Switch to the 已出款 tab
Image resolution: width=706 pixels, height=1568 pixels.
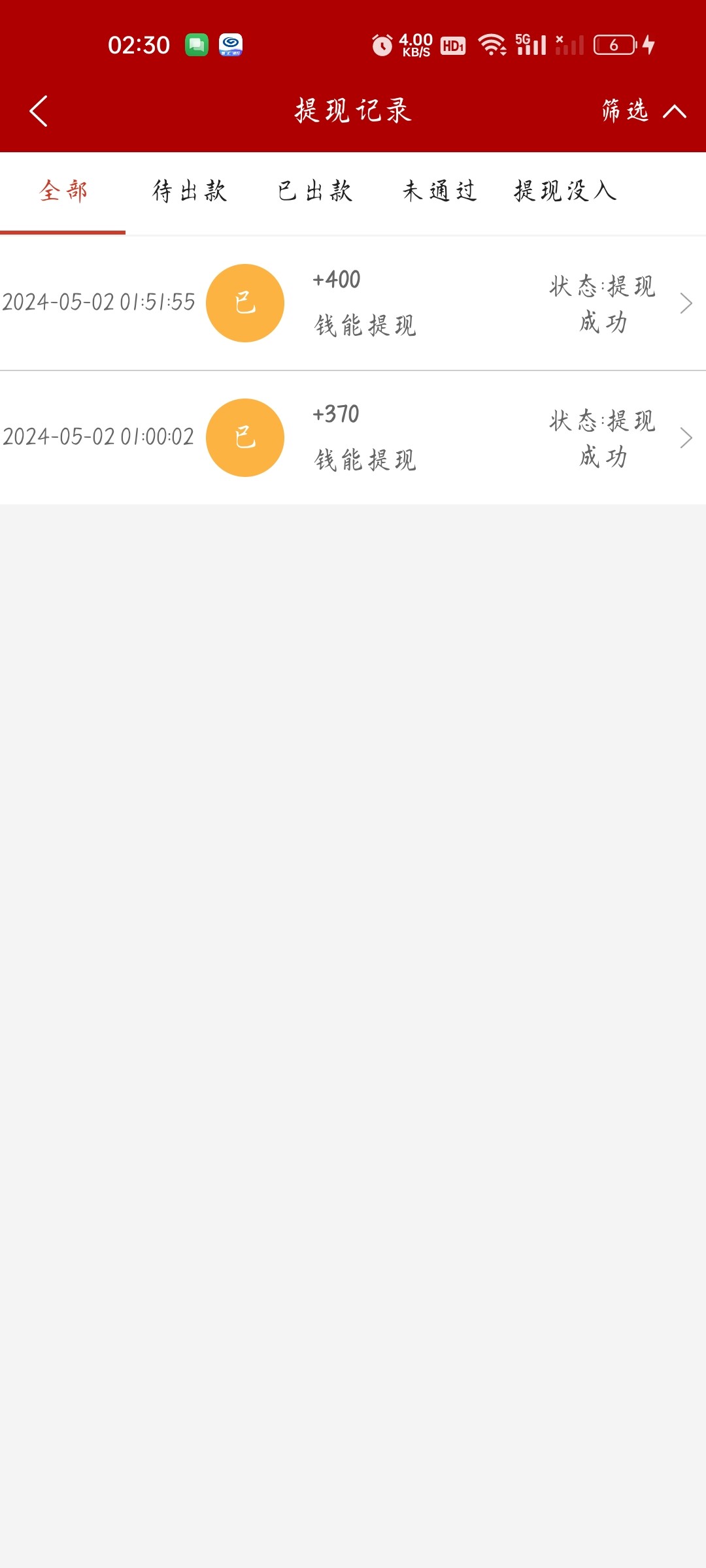pyautogui.click(x=315, y=191)
